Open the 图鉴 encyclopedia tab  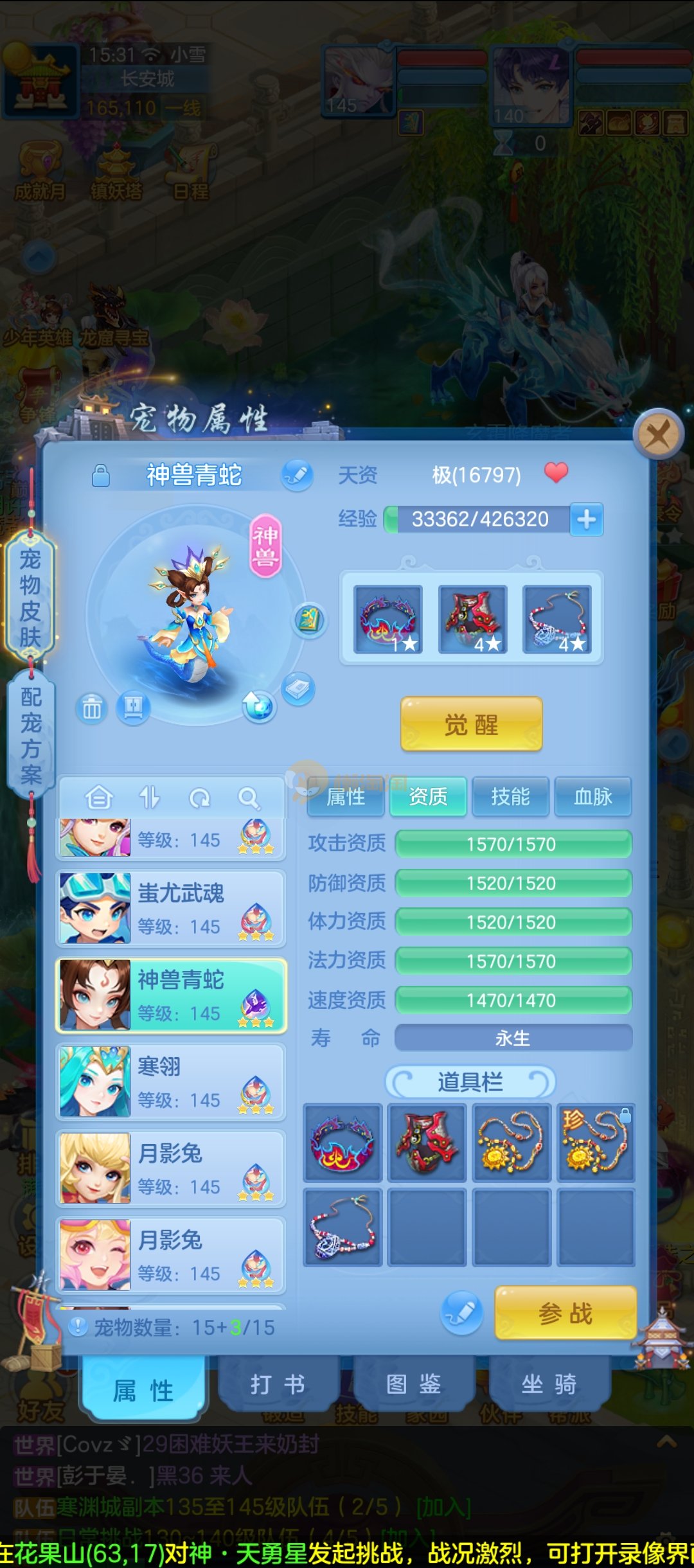(x=413, y=1384)
